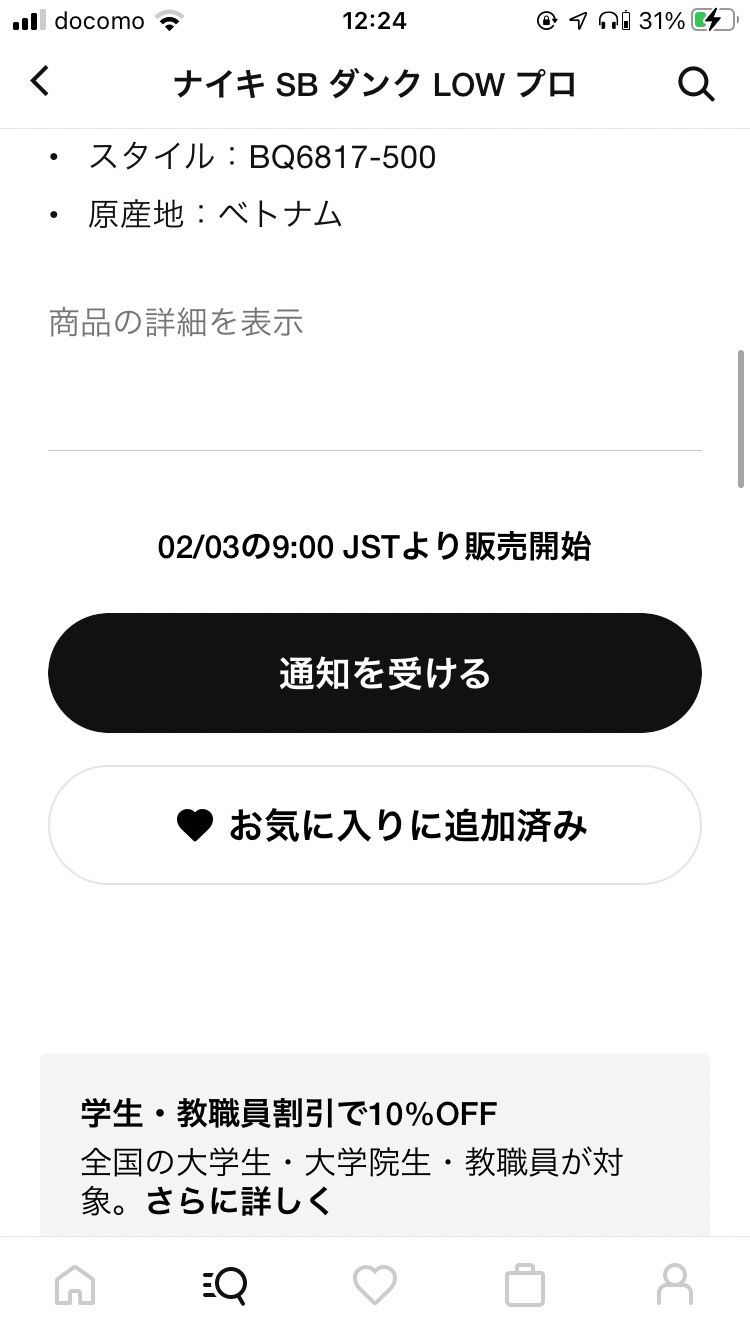Image resolution: width=750 pixels, height=1334 pixels.
Task: Expand 商品の詳細を表示 product details
Action: [x=175, y=321]
